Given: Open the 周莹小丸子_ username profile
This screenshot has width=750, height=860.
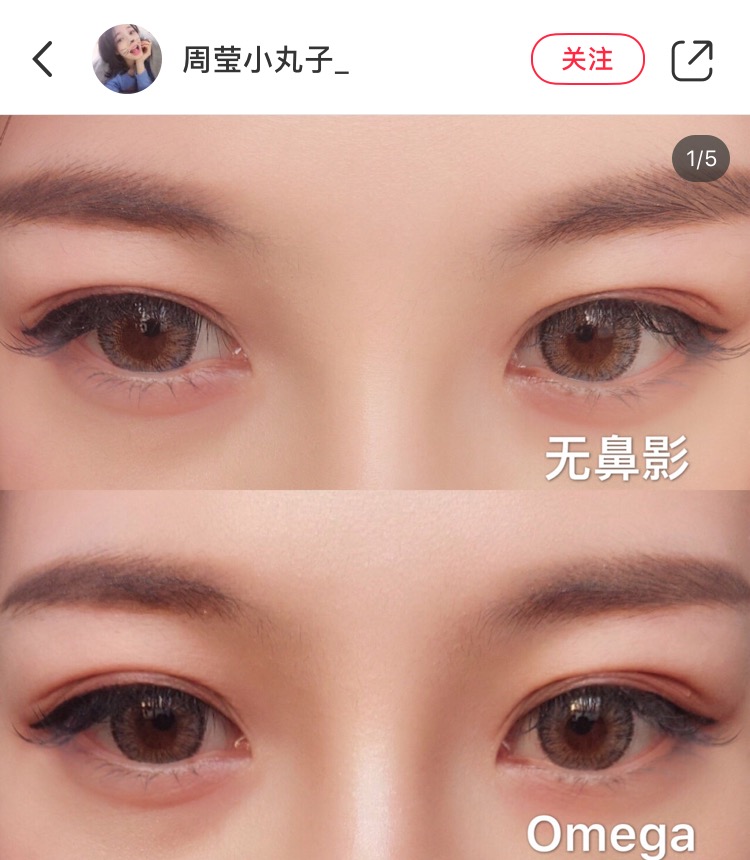Looking at the screenshot, I should pyautogui.click(x=265, y=60).
